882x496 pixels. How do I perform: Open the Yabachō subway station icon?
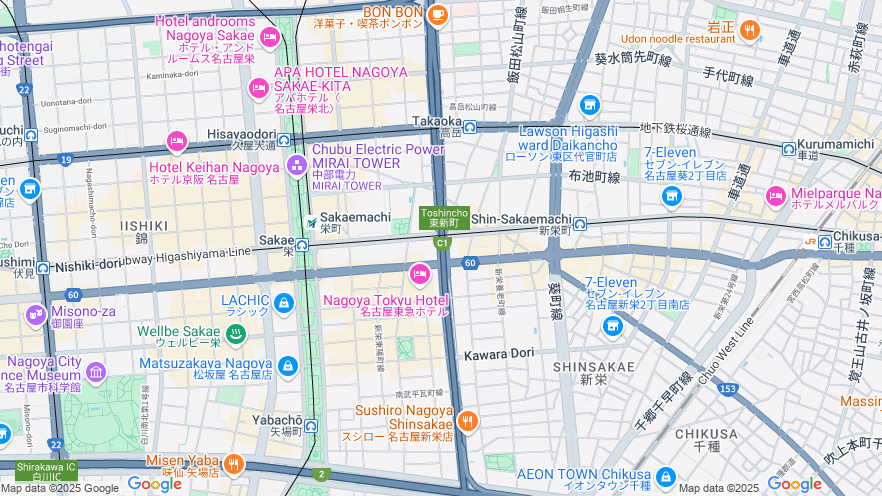tap(312, 426)
